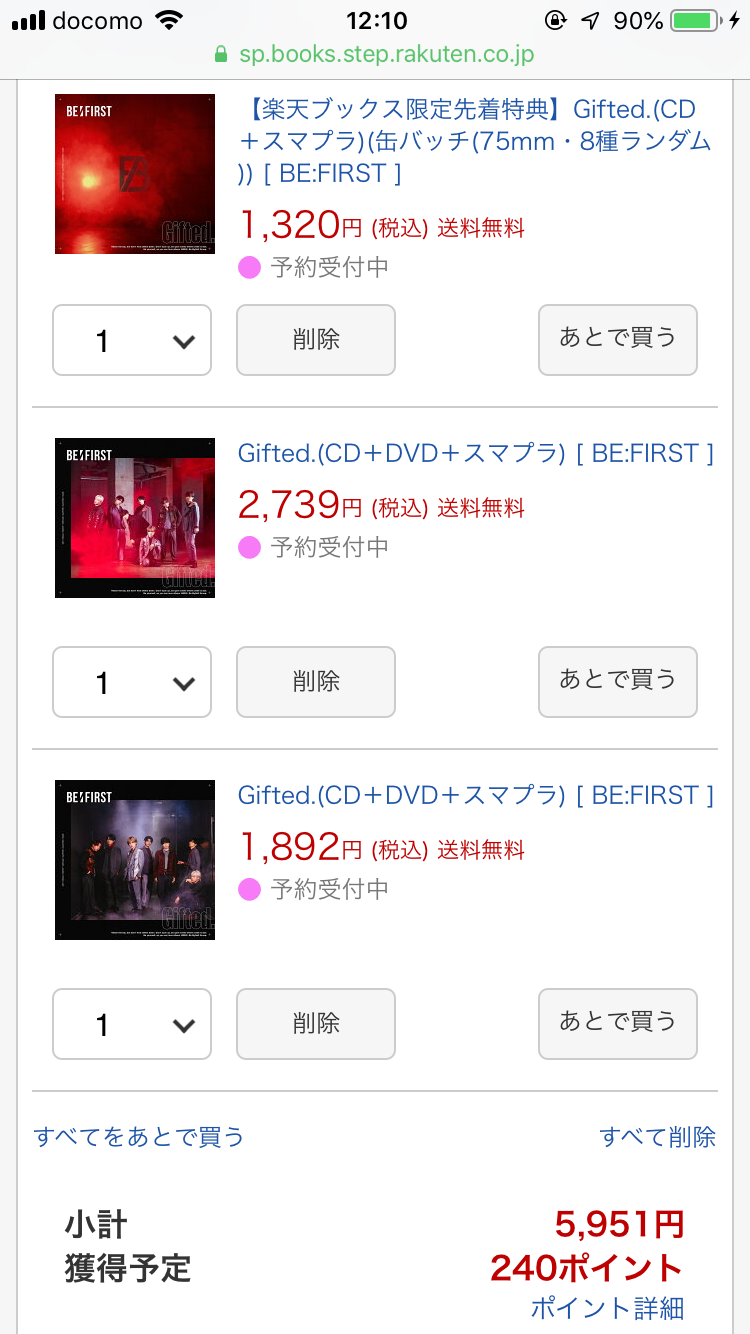Open the cover image of the 1,892円 item
This screenshot has width=750, height=1334.
tap(135, 860)
